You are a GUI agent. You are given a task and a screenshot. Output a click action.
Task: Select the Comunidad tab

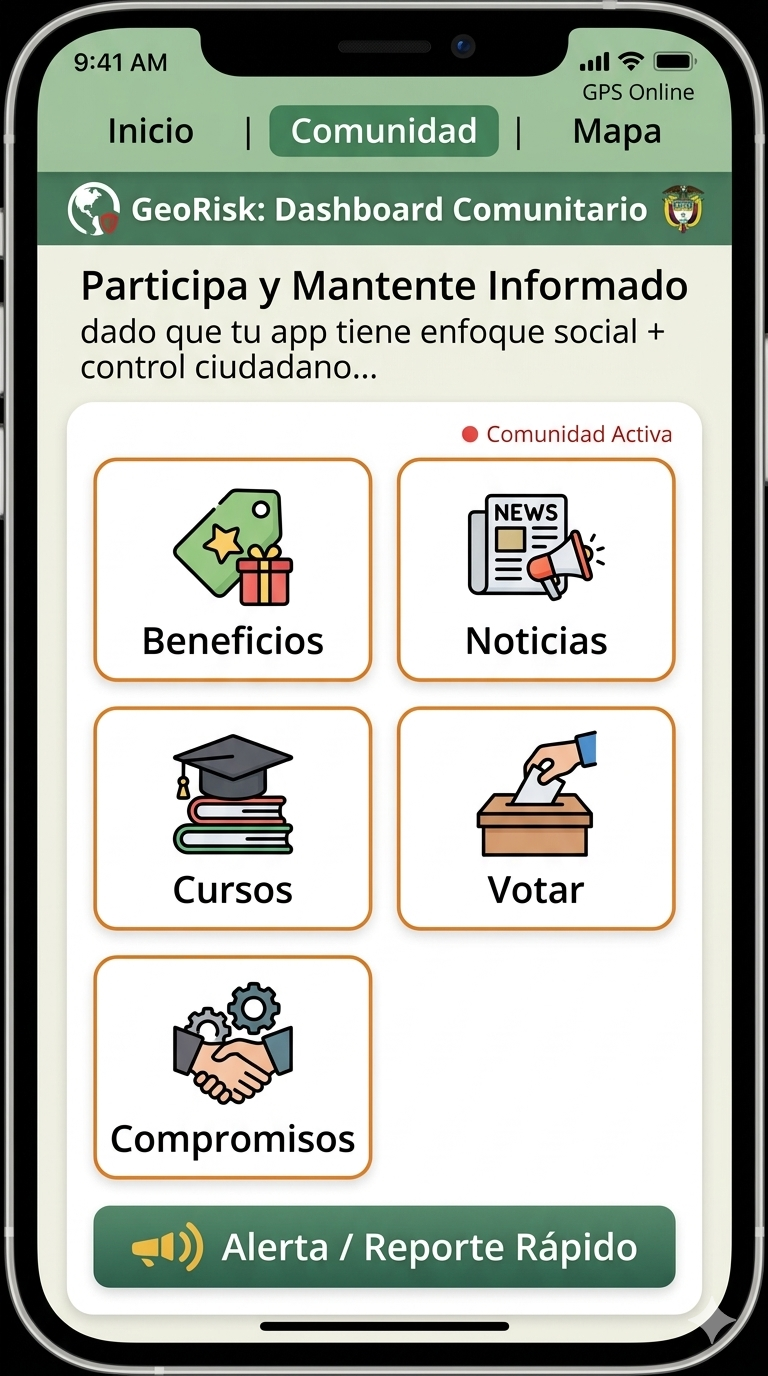(x=384, y=130)
